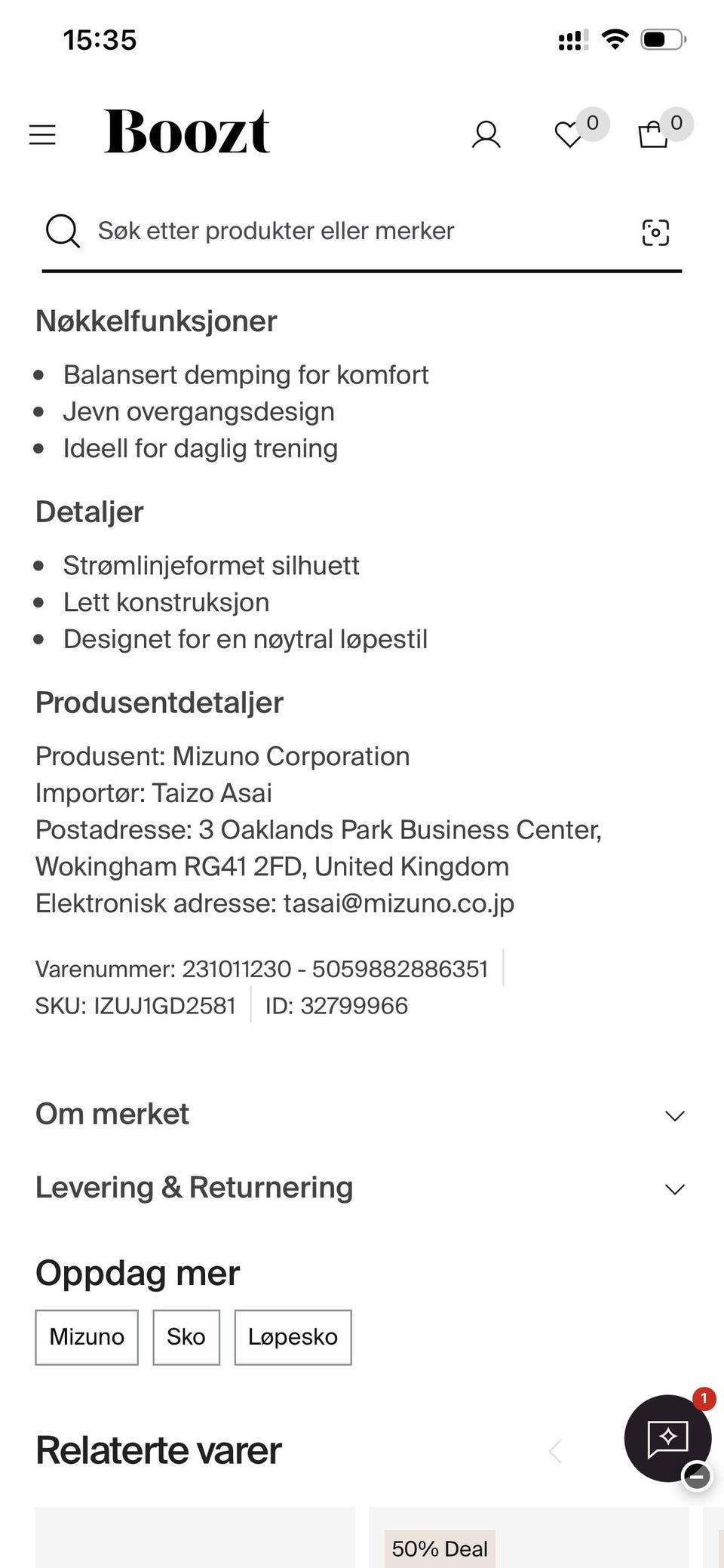
Task: Show previous related items arrow
Action: point(556,1450)
